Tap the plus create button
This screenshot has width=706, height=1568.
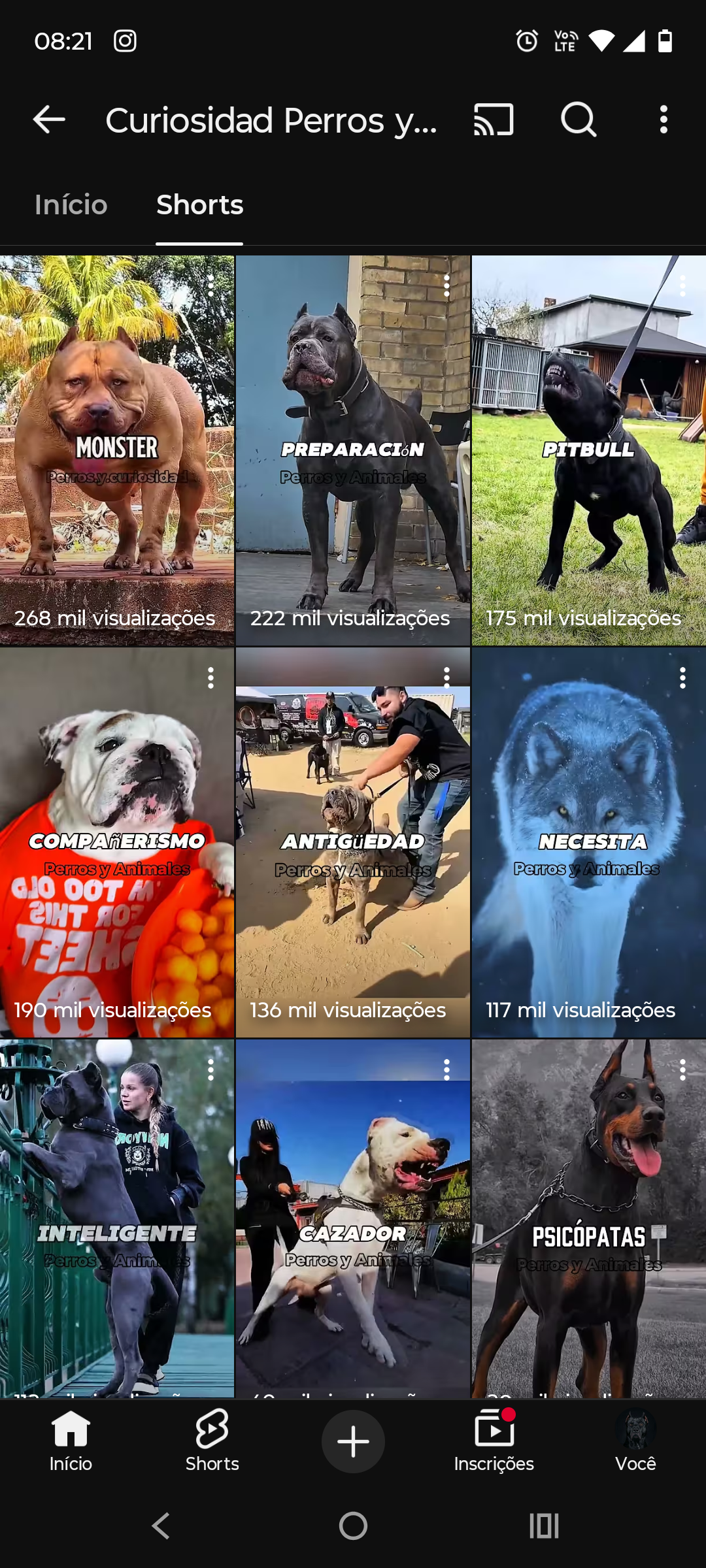[x=353, y=1441]
